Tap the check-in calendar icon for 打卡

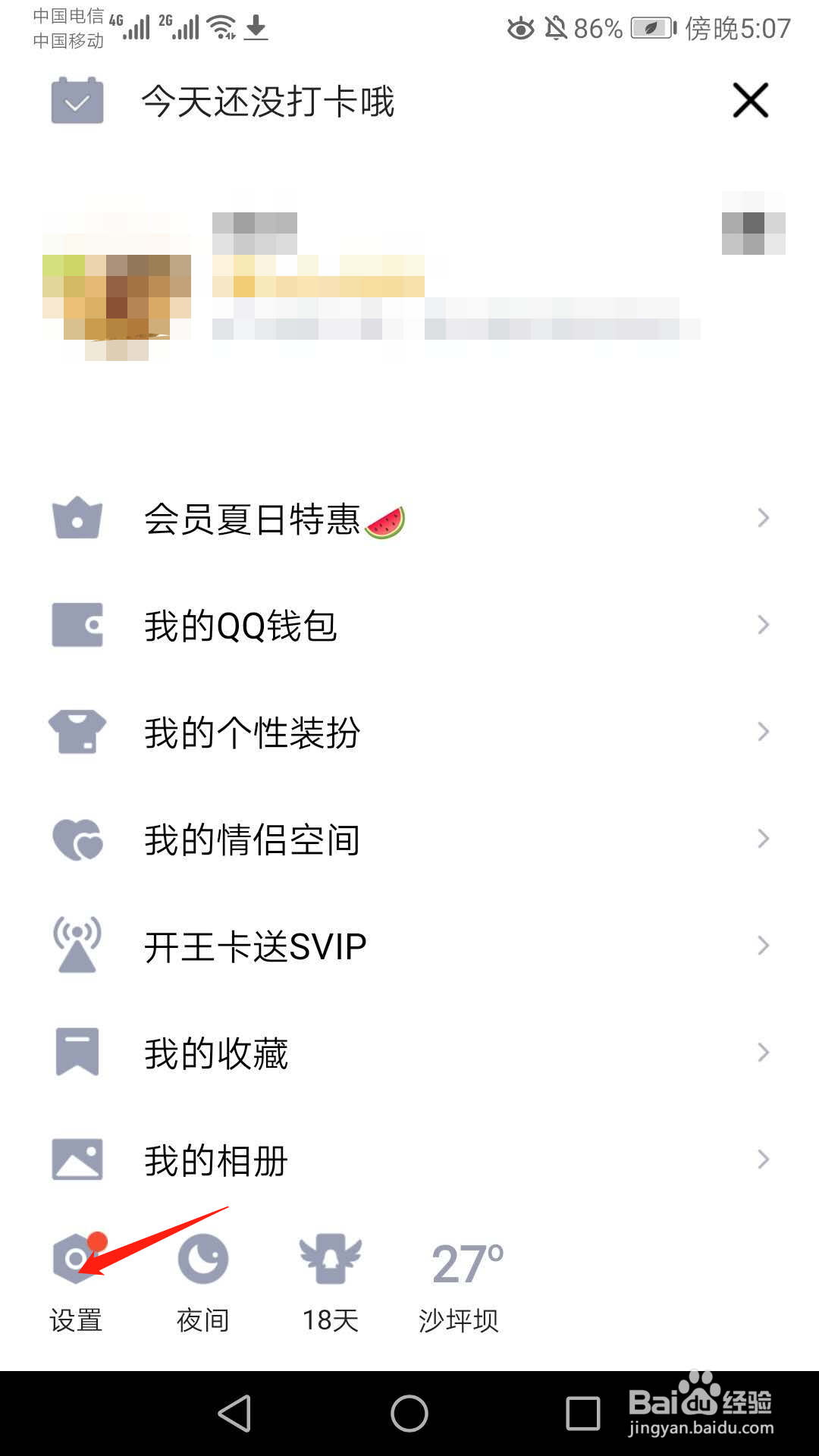click(76, 101)
